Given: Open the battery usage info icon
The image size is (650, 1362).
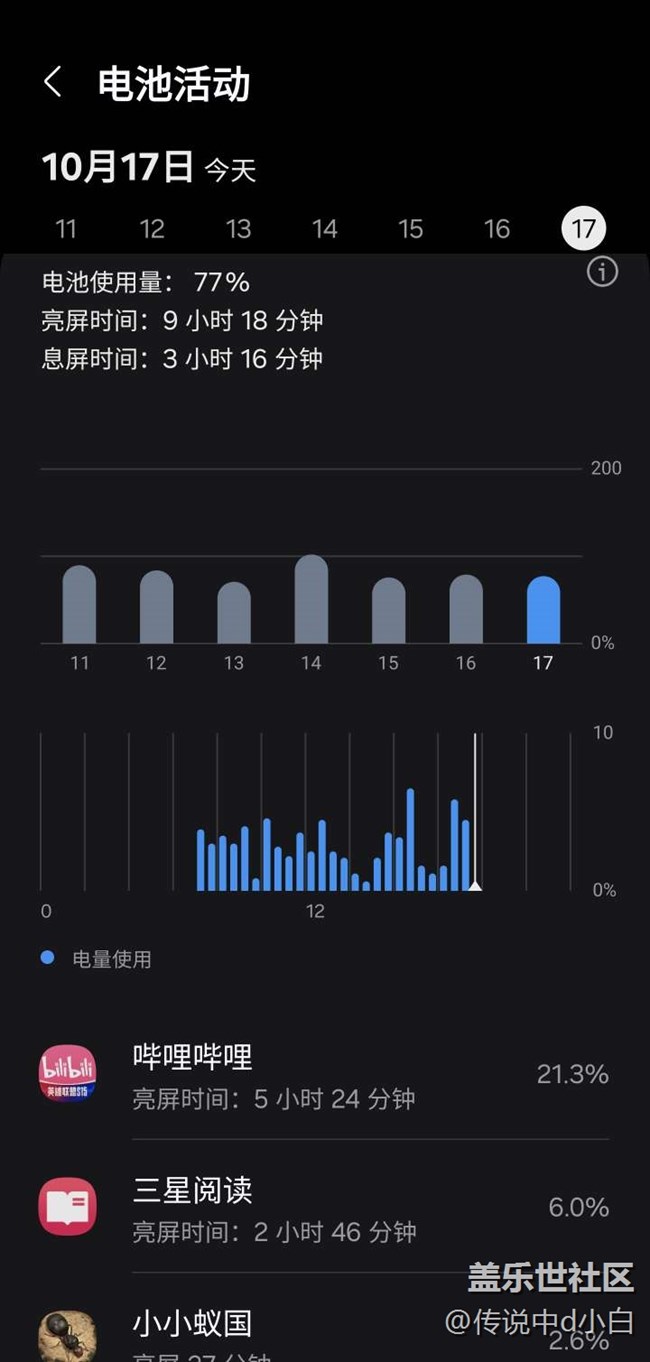Looking at the screenshot, I should click(x=602, y=271).
